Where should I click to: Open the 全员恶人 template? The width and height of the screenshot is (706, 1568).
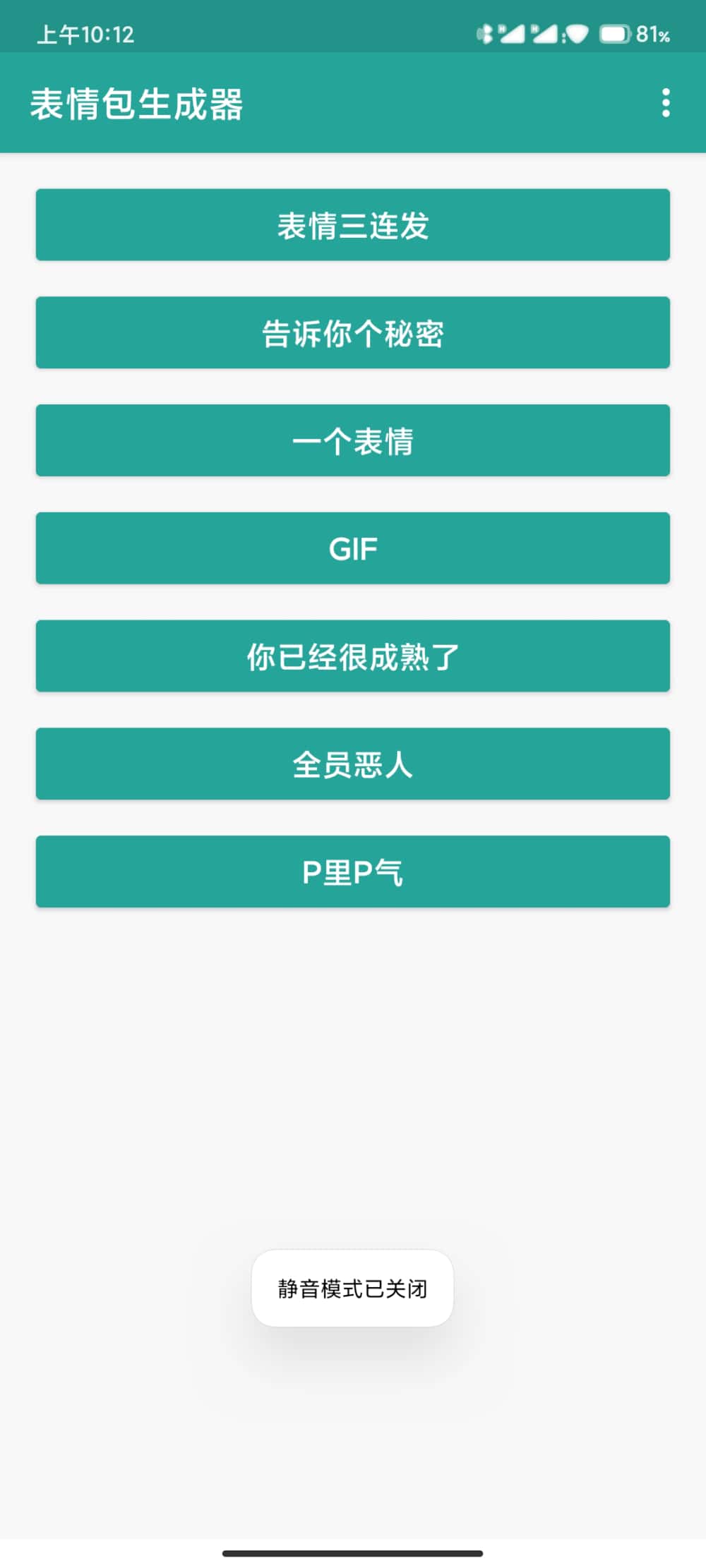(x=353, y=764)
